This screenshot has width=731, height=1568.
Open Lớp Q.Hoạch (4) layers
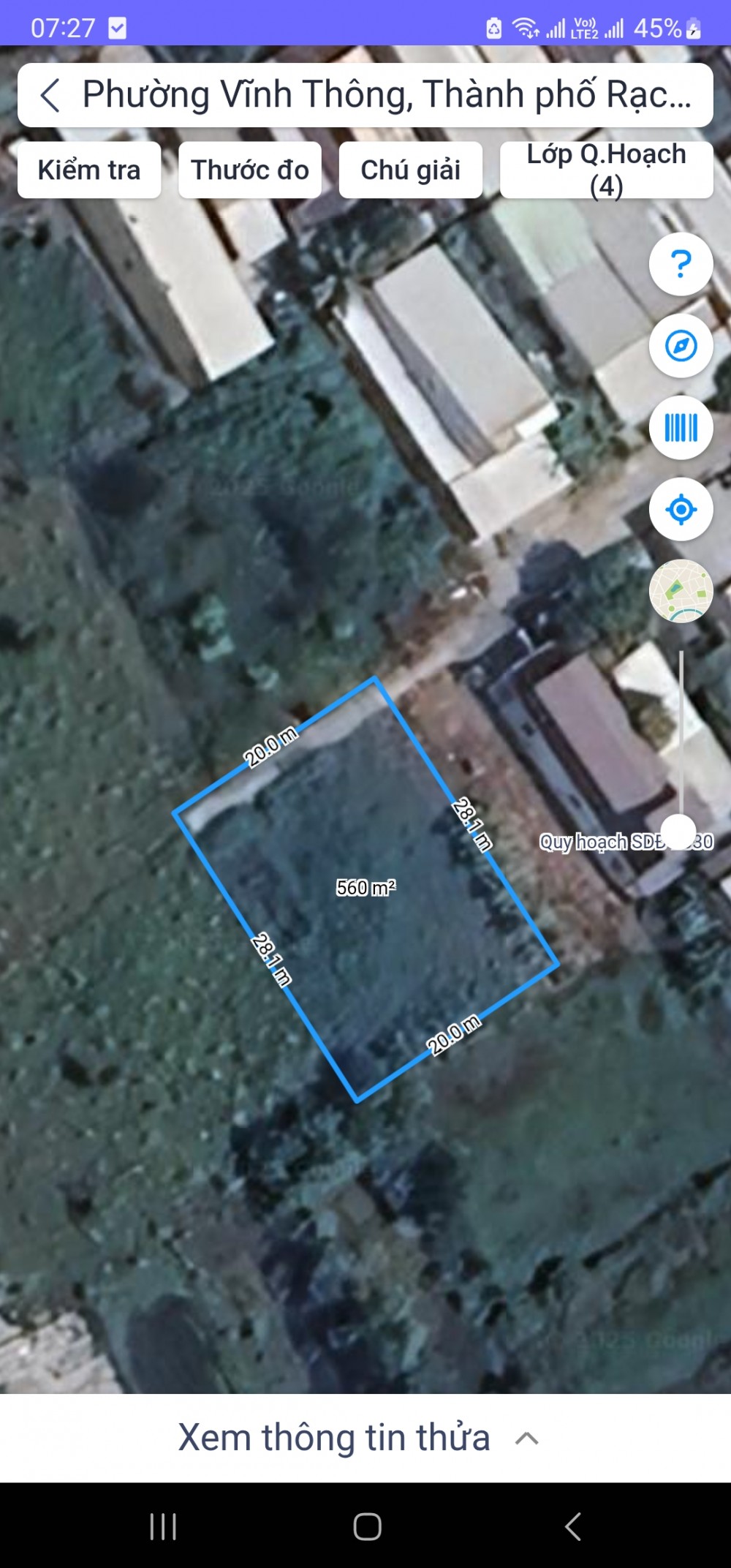(x=607, y=170)
